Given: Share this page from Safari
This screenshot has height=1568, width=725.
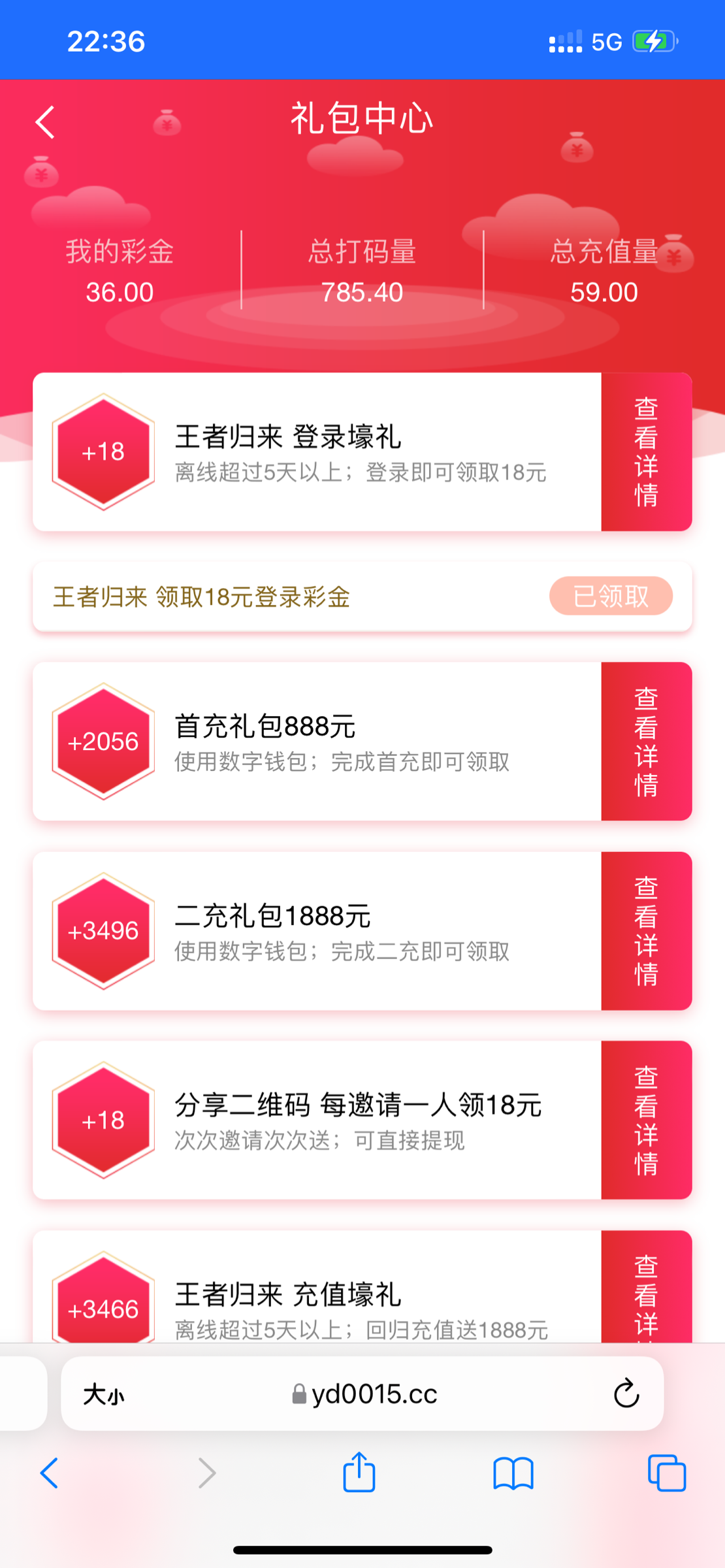Looking at the screenshot, I should [x=359, y=1473].
